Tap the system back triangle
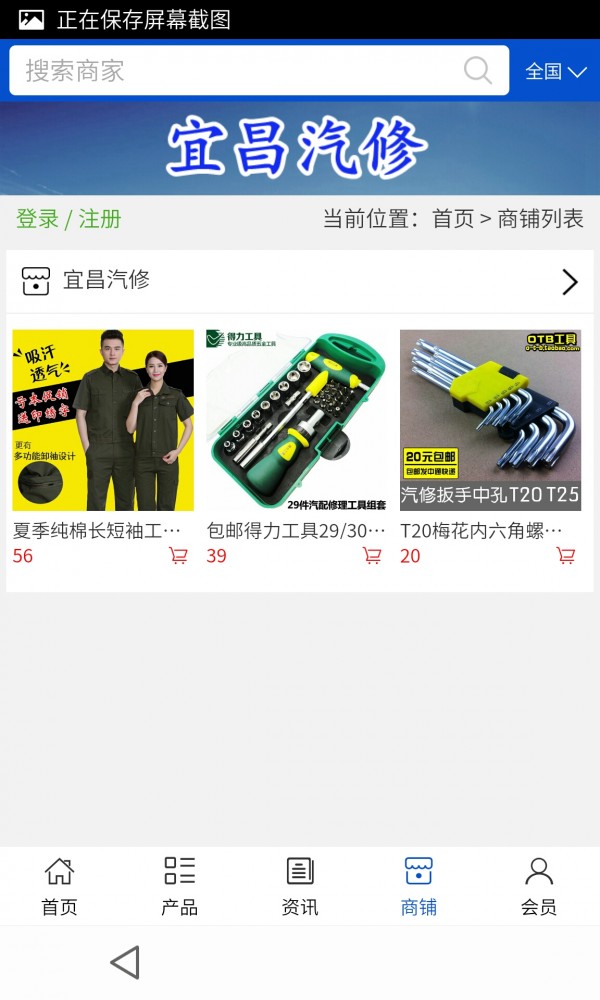Screen dimensions: 600x1000 pos(125,963)
